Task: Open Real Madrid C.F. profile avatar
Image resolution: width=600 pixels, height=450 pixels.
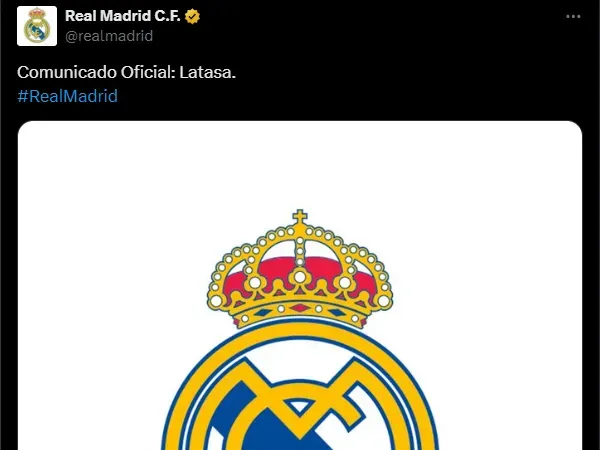Action: coord(37,26)
